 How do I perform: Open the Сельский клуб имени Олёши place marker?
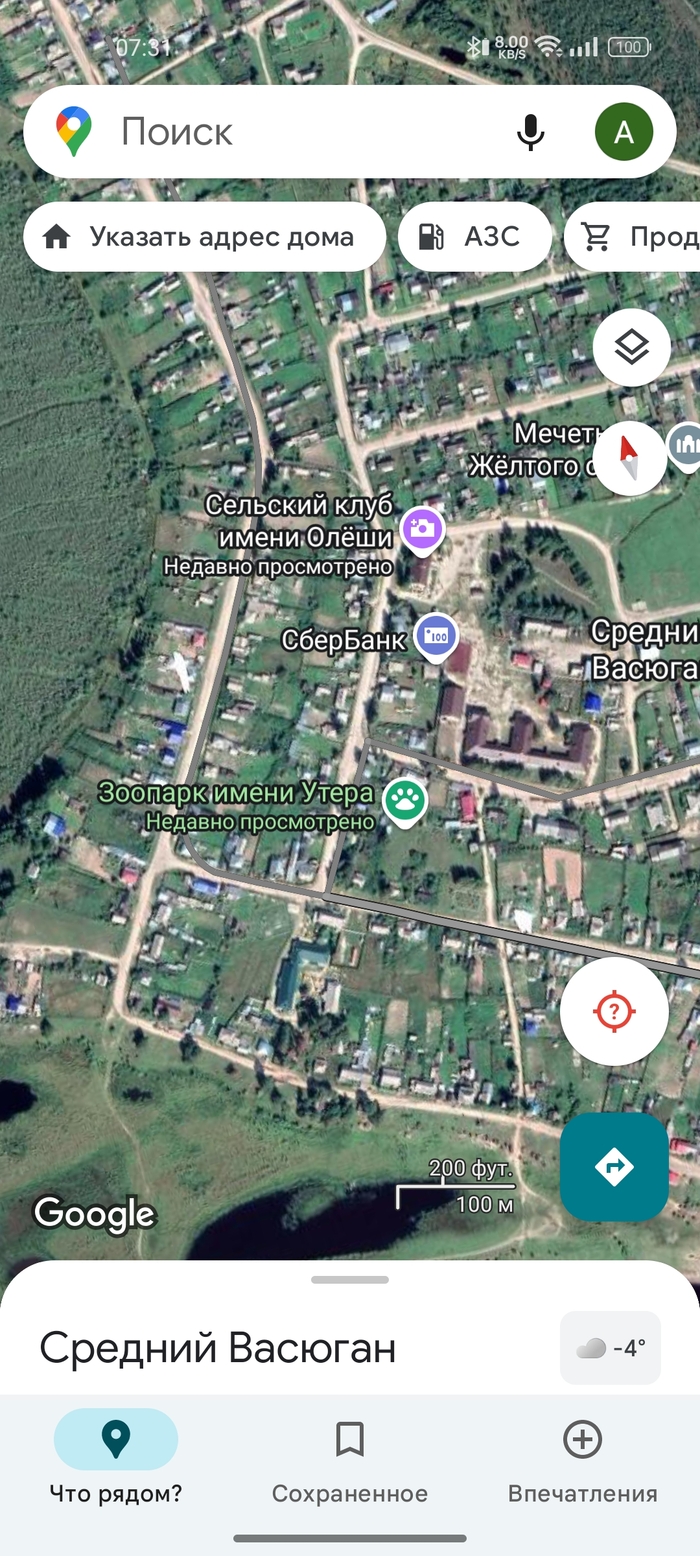pyautogui.click(x=422, y=528)
